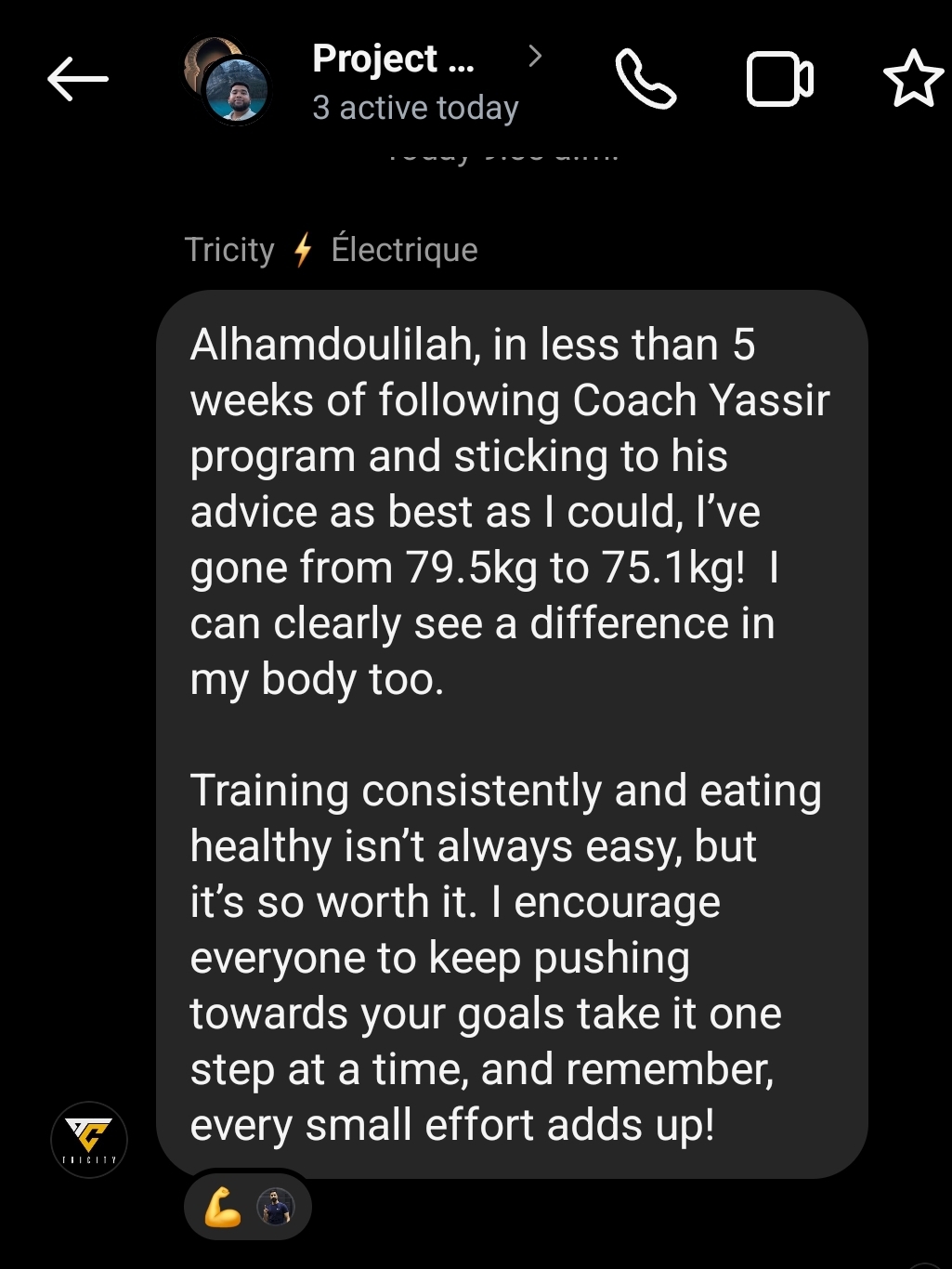
Task: Toggle the star to favorite this conversation
Action: [915, 80]
